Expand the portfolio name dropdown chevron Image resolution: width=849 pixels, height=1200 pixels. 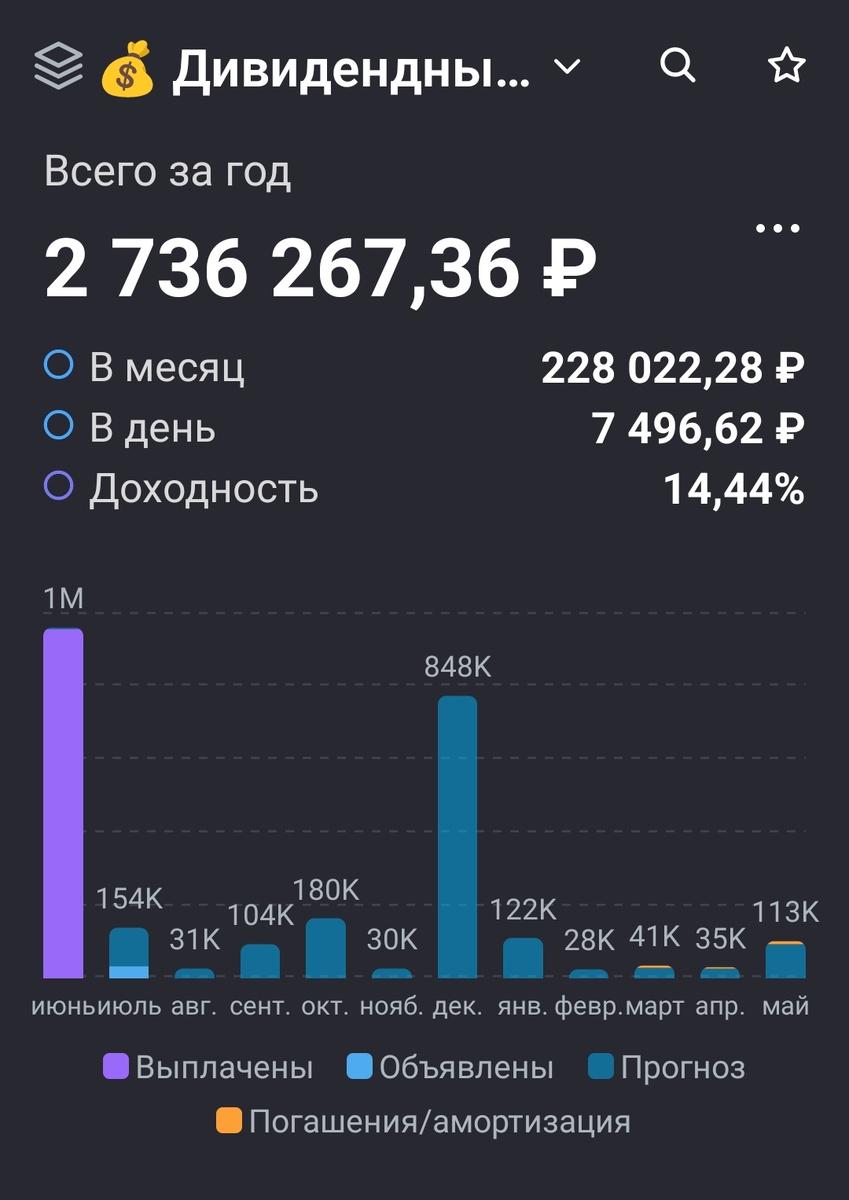(x=567, y=68)
